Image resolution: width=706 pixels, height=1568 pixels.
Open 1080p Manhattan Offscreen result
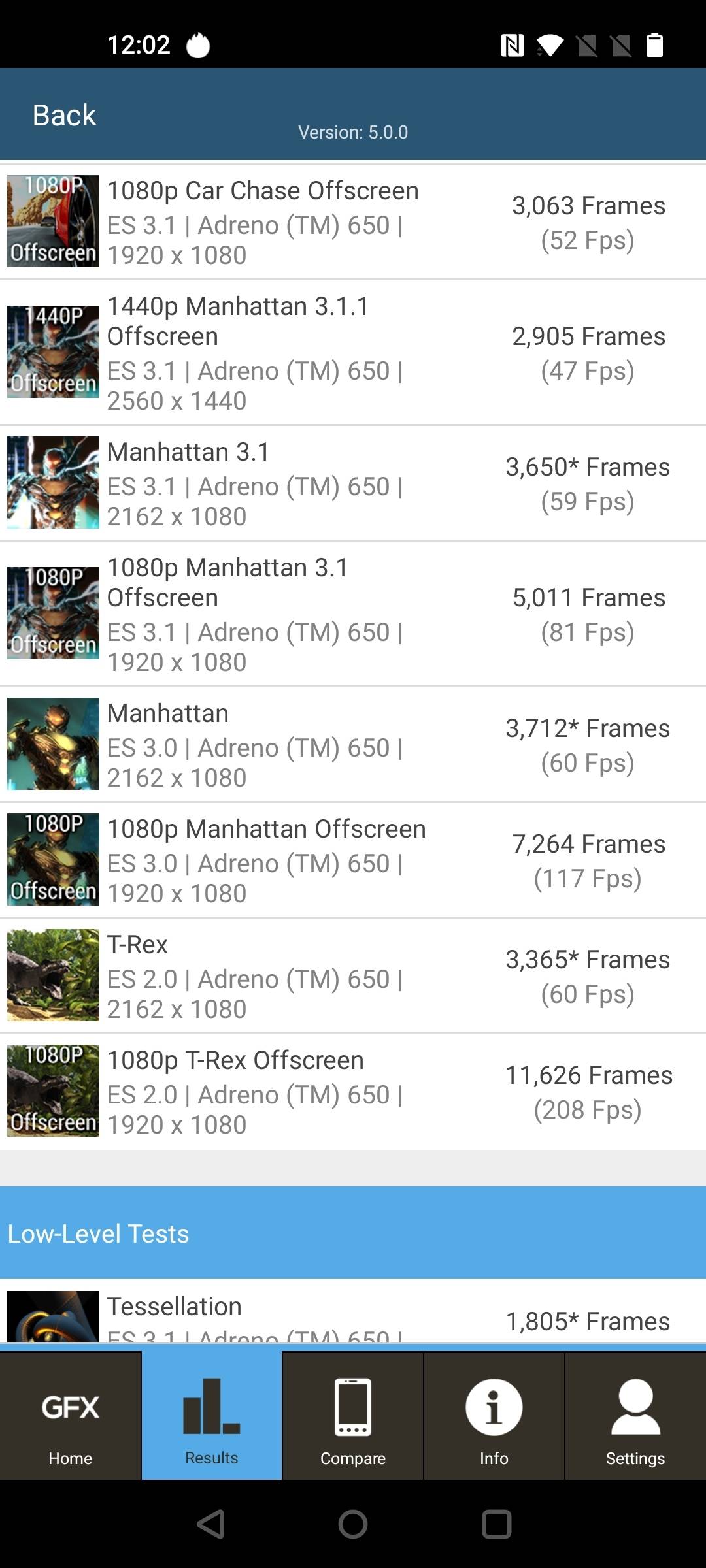click(353, 860)
